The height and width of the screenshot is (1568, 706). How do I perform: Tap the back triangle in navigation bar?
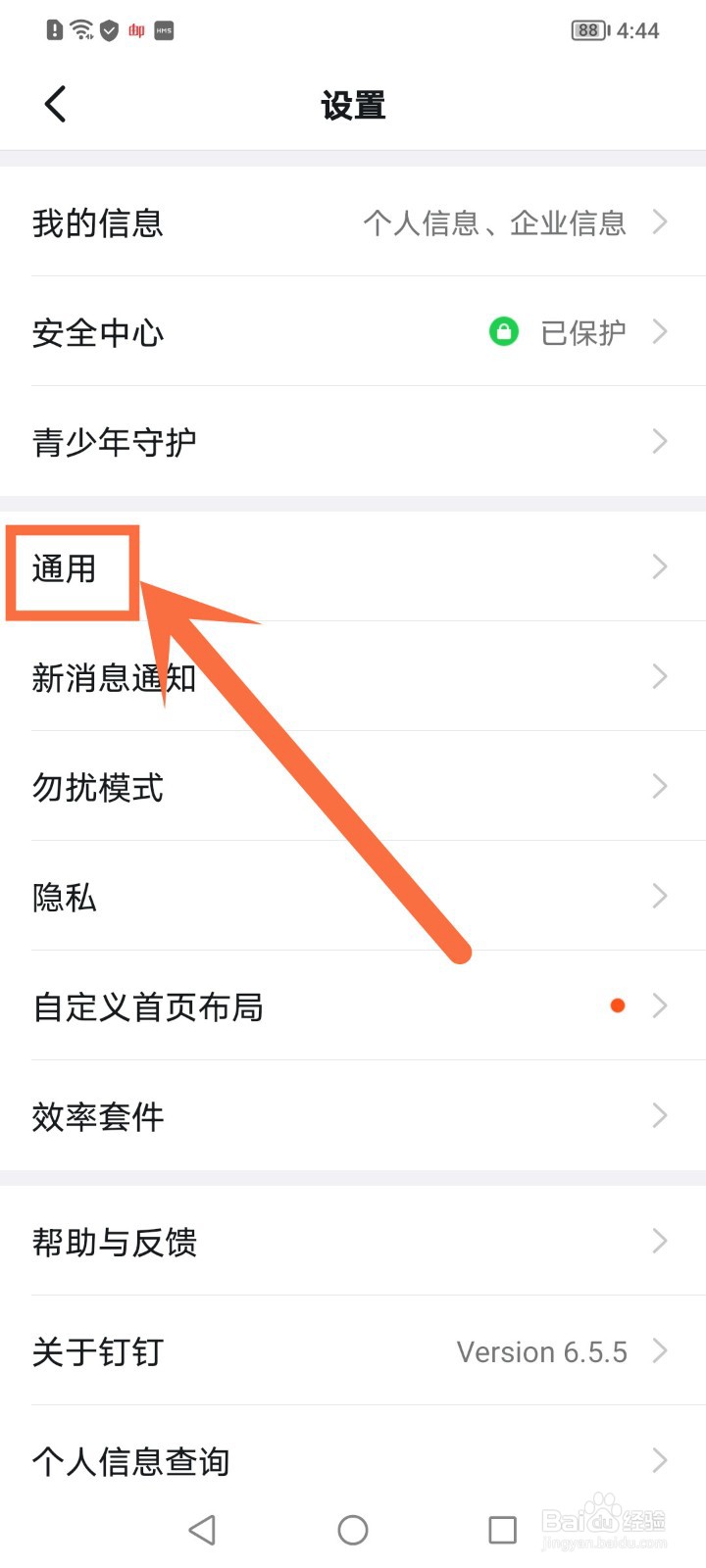pyautogui.click(x=203, y=1529)
